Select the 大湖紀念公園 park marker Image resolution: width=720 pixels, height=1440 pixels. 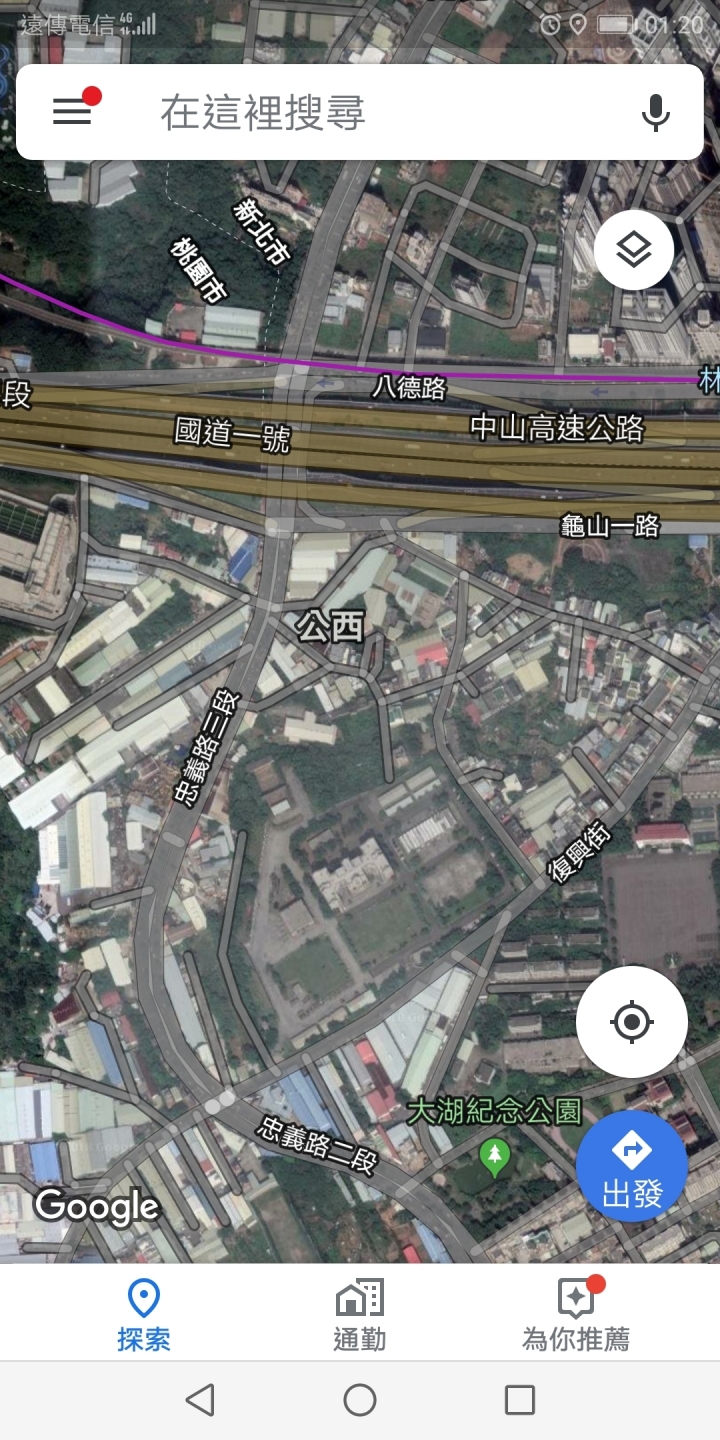tap(493, 1157)
